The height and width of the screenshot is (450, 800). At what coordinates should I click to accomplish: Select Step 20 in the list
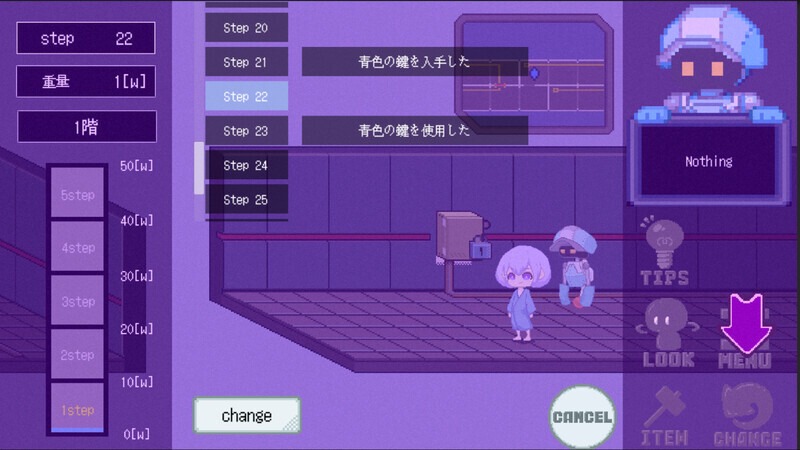point(246,28)
